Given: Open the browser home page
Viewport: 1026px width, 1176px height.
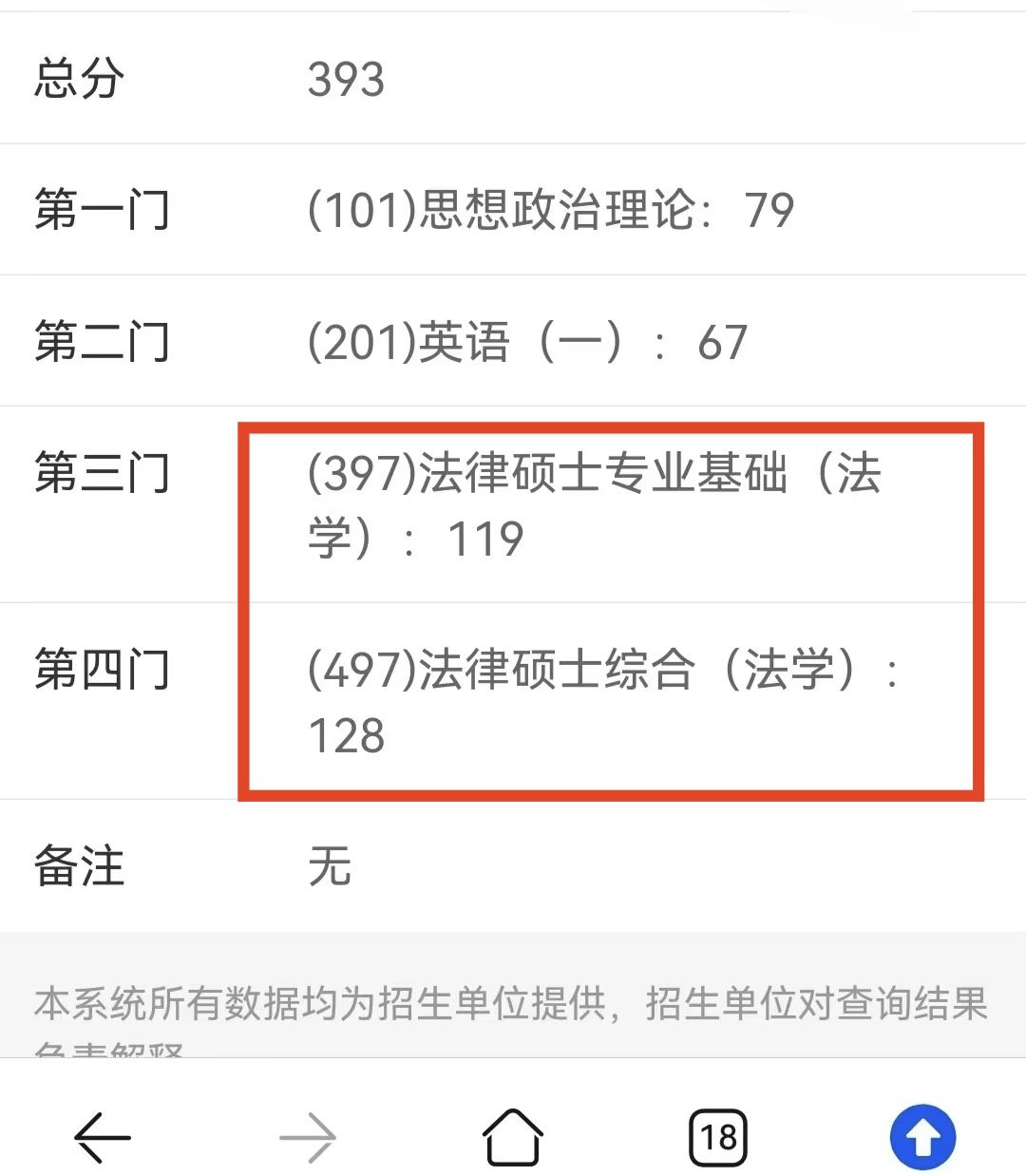Looking at the screenshot, I should pyautogui.click(x=513, y=1136).
